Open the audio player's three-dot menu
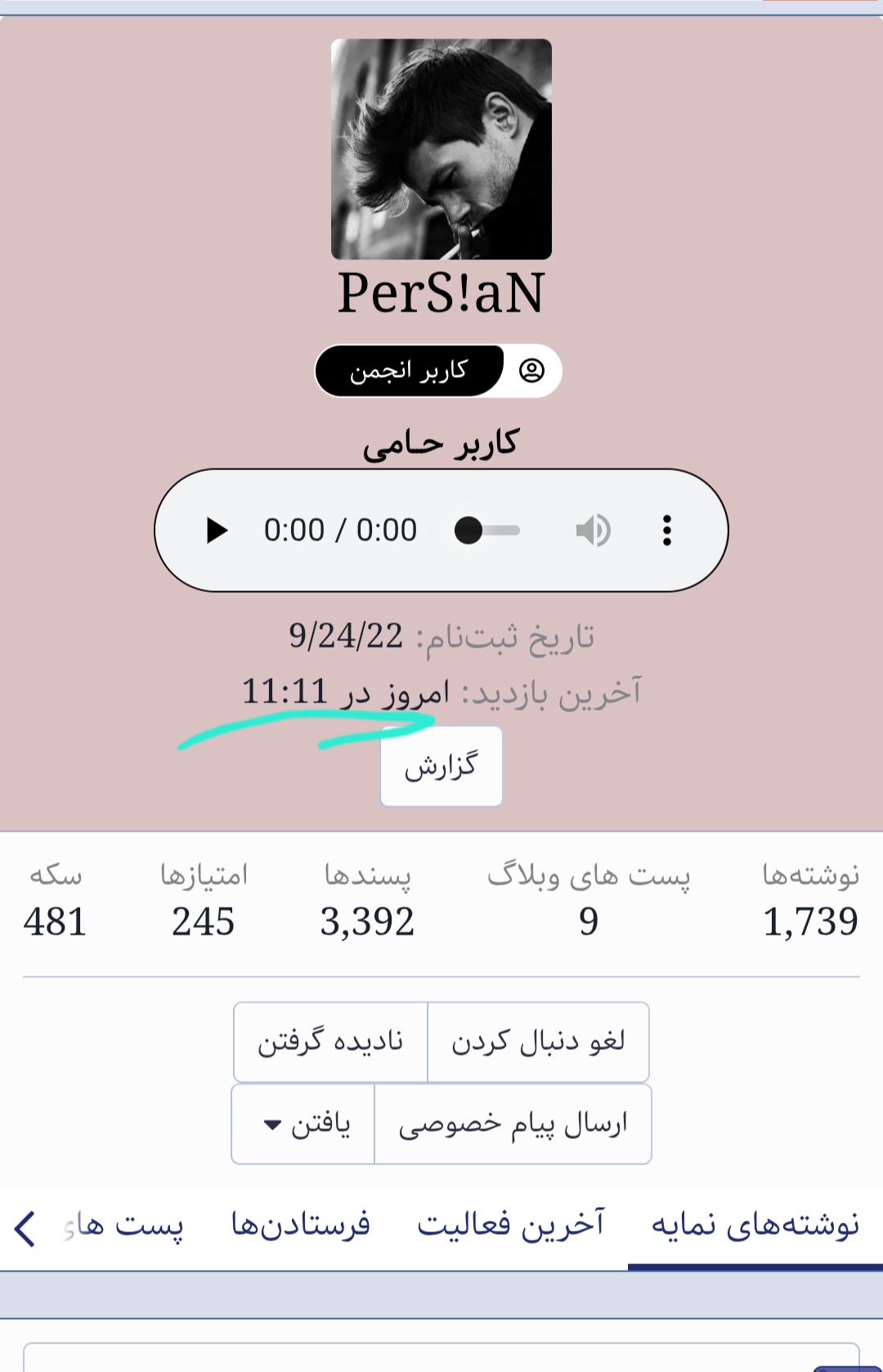This screenshot has height=1372, width=883. tap(667, 531)
